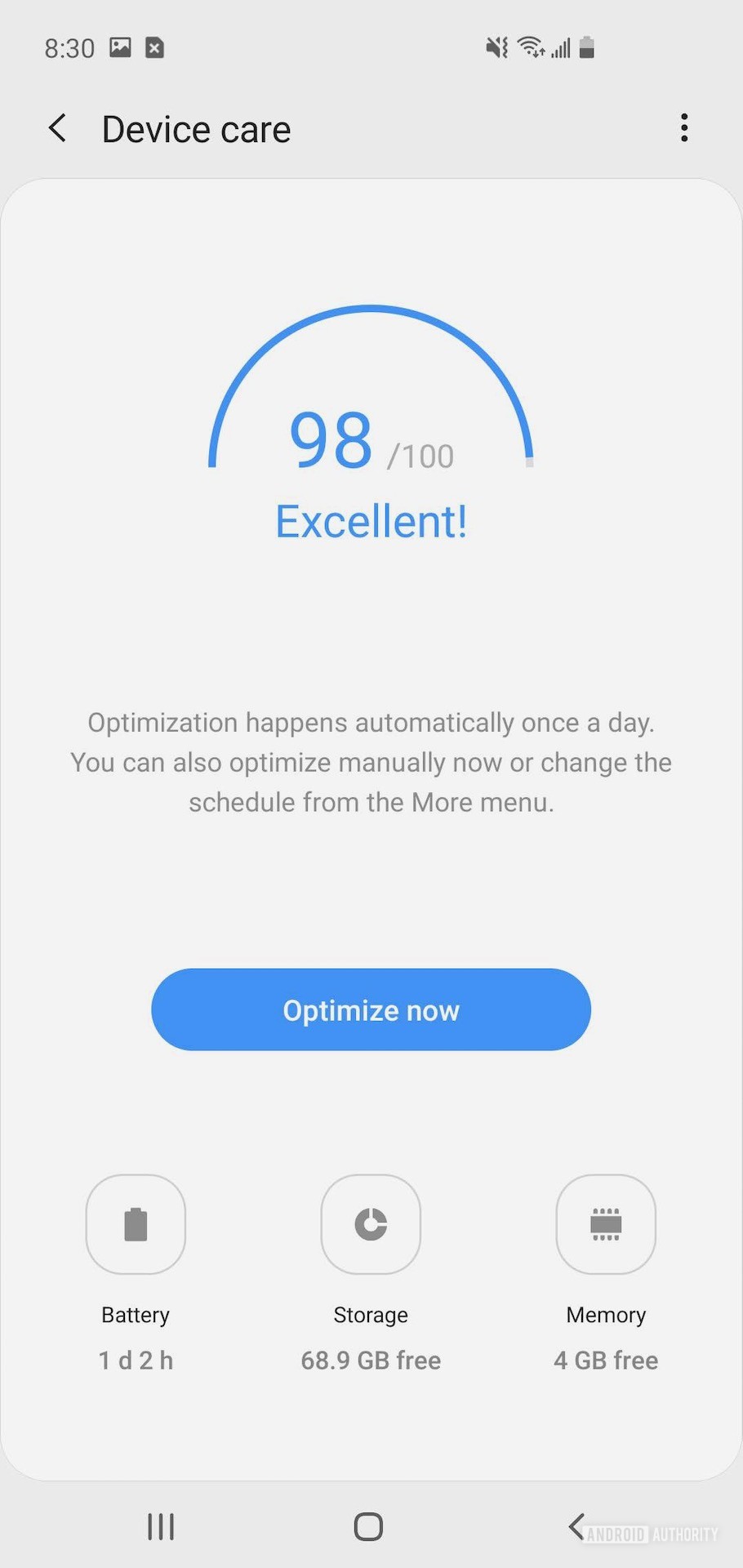This screenshot has height=1568, width=743.
Task: Go back from Device care
Action: pos(57,128)
